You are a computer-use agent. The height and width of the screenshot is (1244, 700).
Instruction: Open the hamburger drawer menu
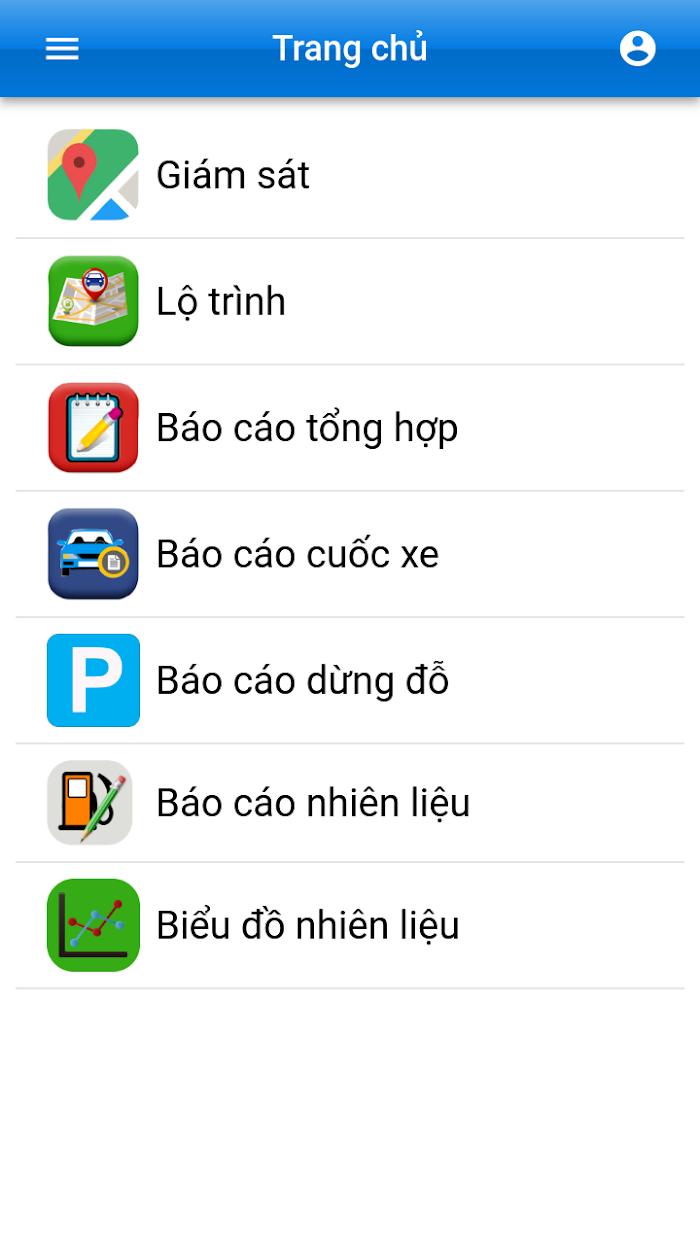click(x=62, y=49)
